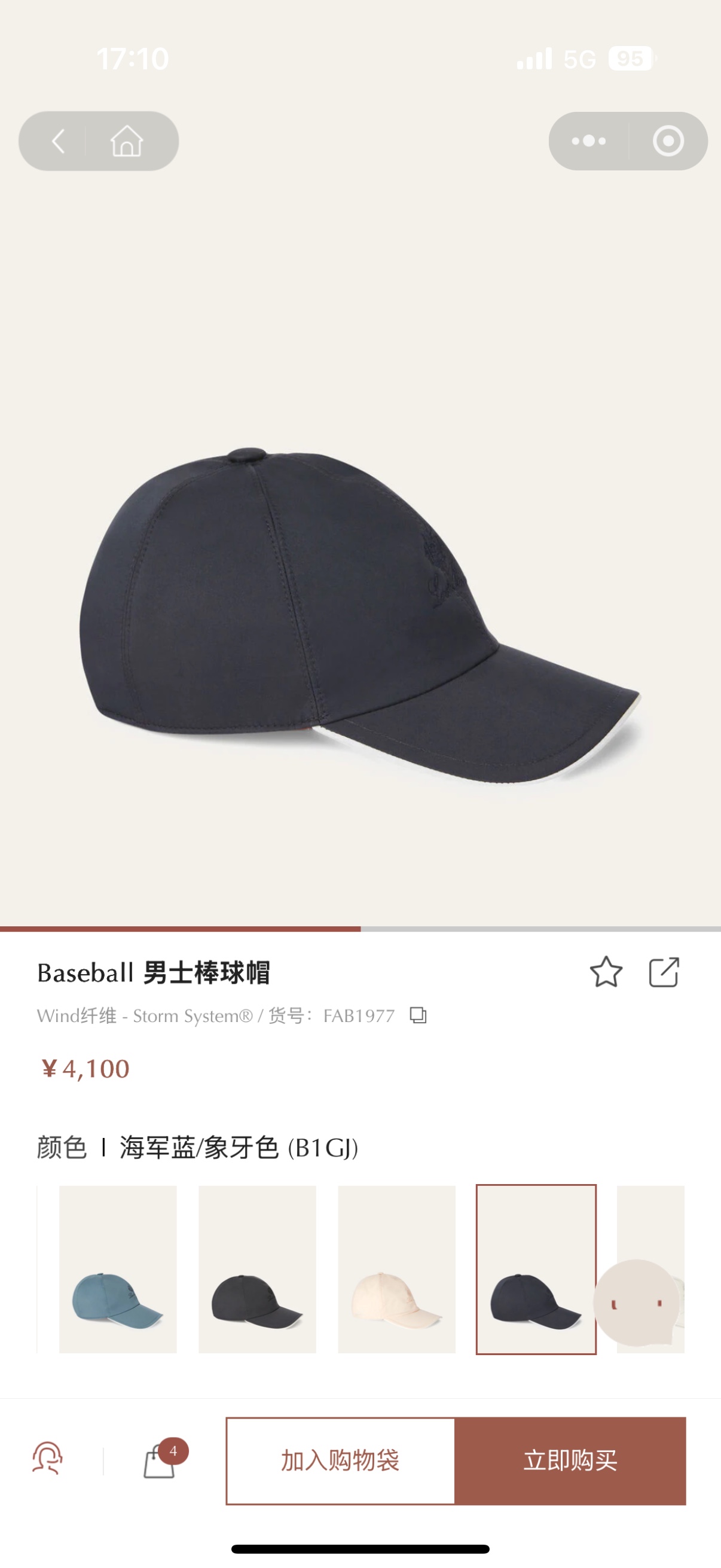The height and width of the screenshot is (1568, 721).
Task: Contact customer service with the headset icon
Action: pos(47,1460)
